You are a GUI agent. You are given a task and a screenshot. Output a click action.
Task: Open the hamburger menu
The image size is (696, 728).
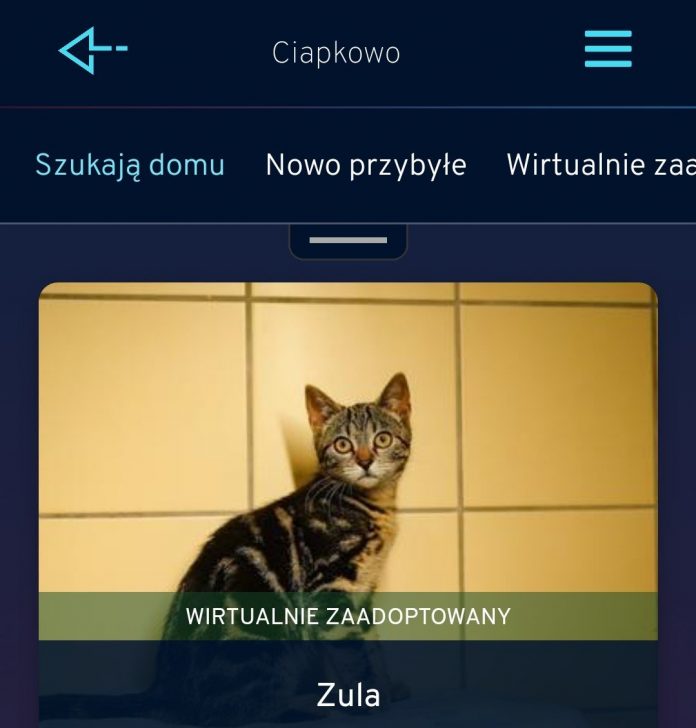tap(608, 49)
